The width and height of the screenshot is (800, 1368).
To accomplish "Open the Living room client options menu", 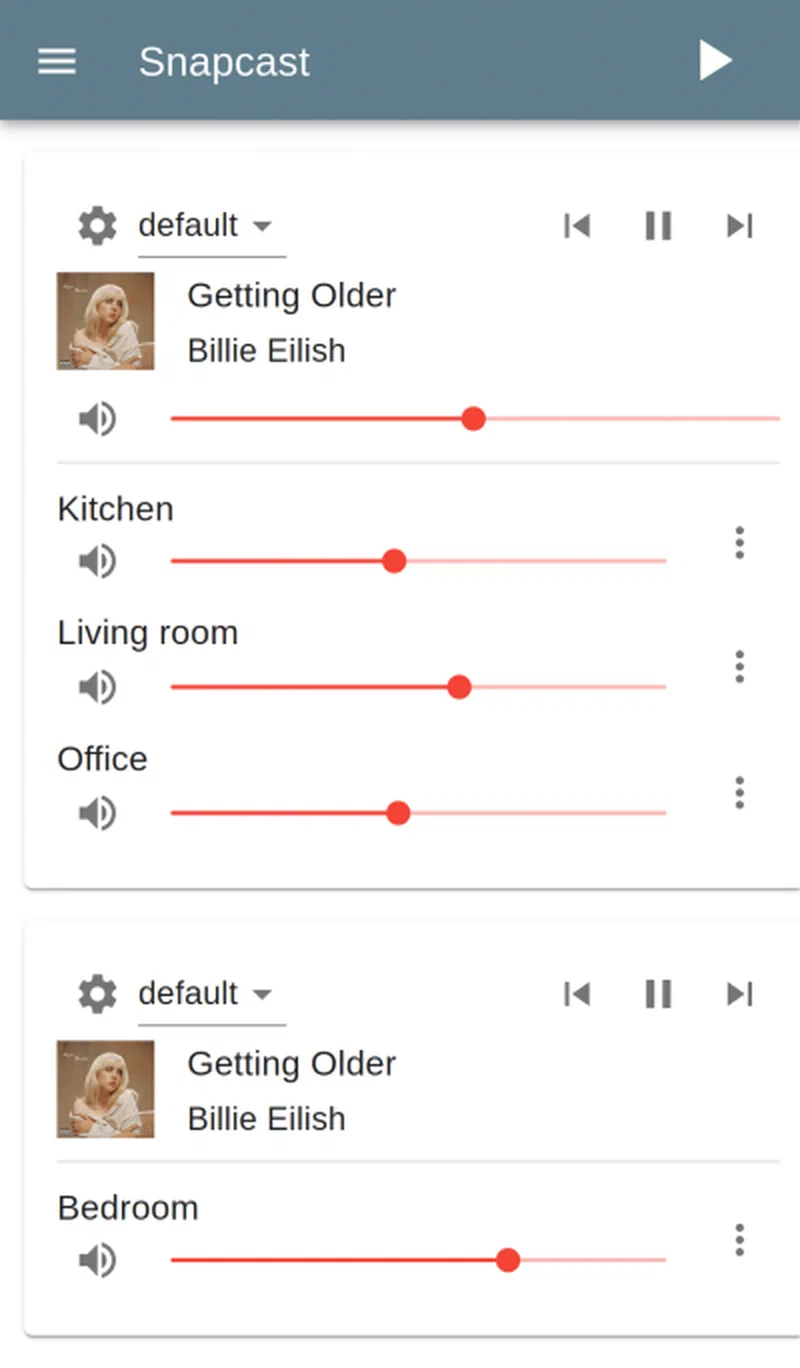I will pyautogui.click(x=740, y=667).
